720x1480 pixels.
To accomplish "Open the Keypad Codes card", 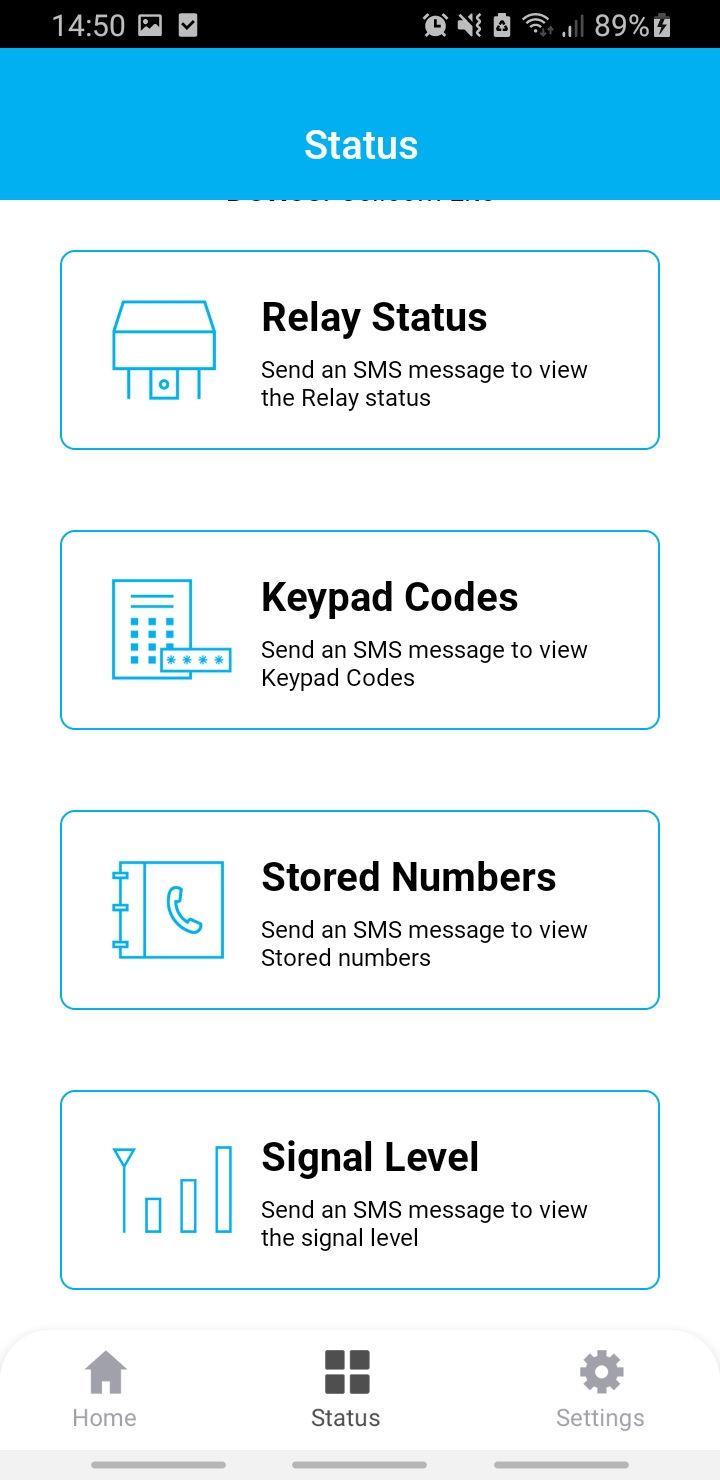I will pos(360,630).
